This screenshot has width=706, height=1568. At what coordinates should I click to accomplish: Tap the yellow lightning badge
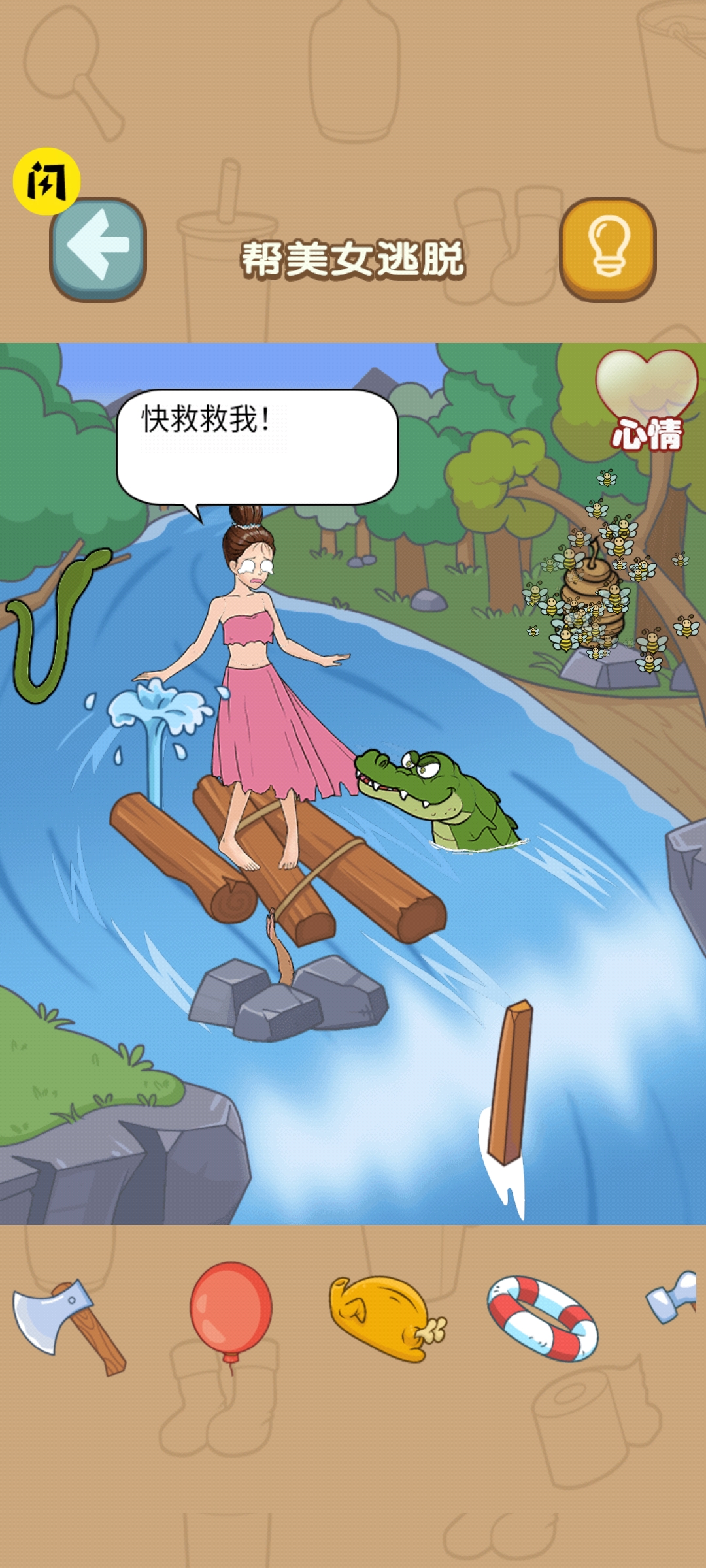[46, 182]
